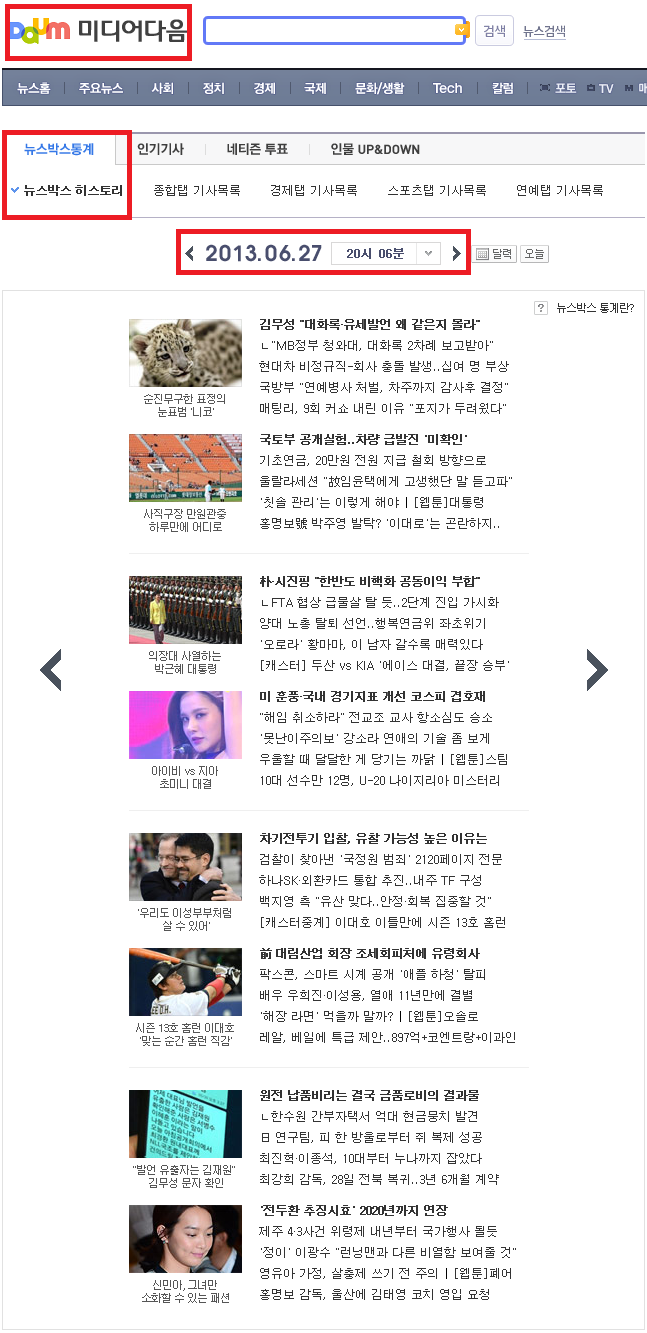Open the Tech news section
647x1333 pixels.
coord(447,88)
